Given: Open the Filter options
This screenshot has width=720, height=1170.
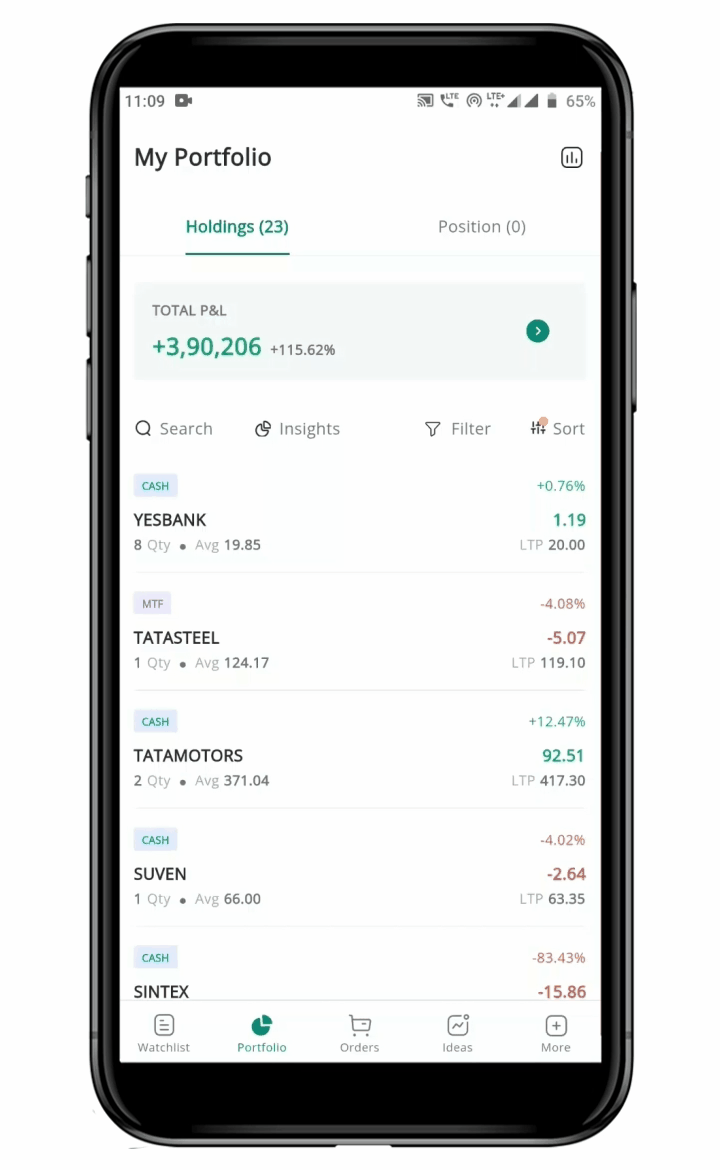Looking at the screenshot, I should [457, 429].
